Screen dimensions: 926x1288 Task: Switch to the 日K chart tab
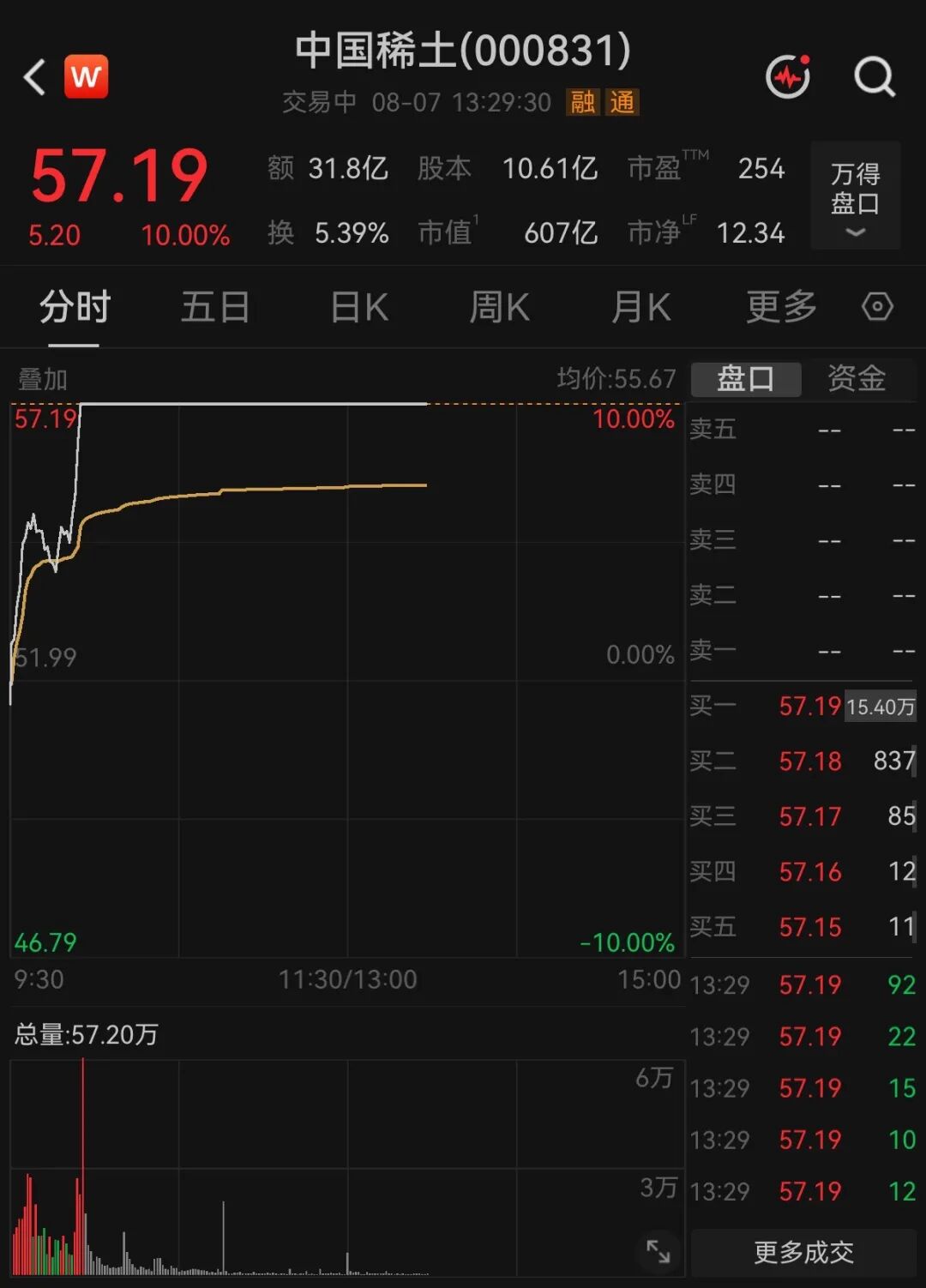[359, 307]
